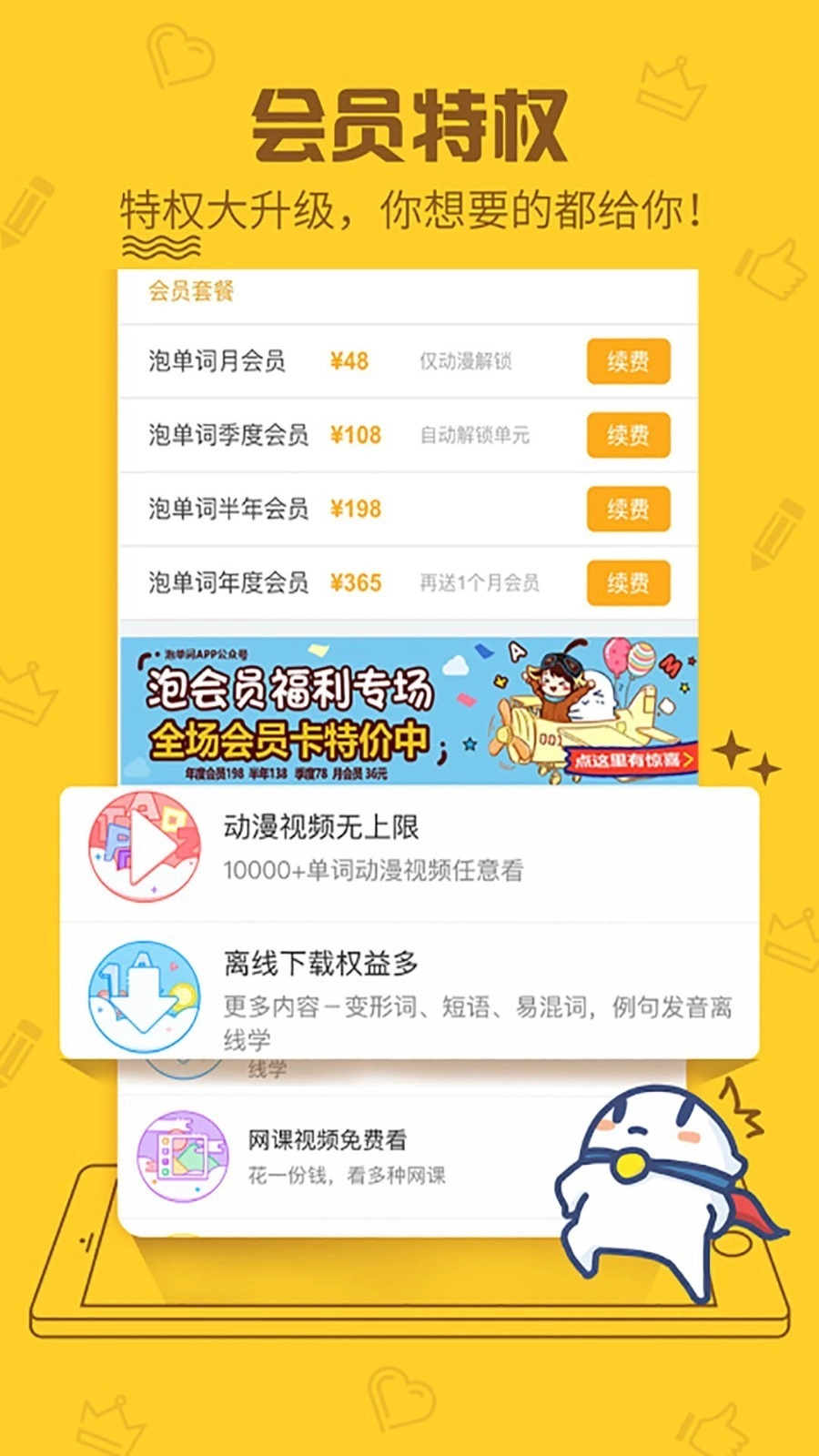Click the 仅动漫解锁 description text
This screenshot has height=1456, width=819.
click(x=470, y=360)
